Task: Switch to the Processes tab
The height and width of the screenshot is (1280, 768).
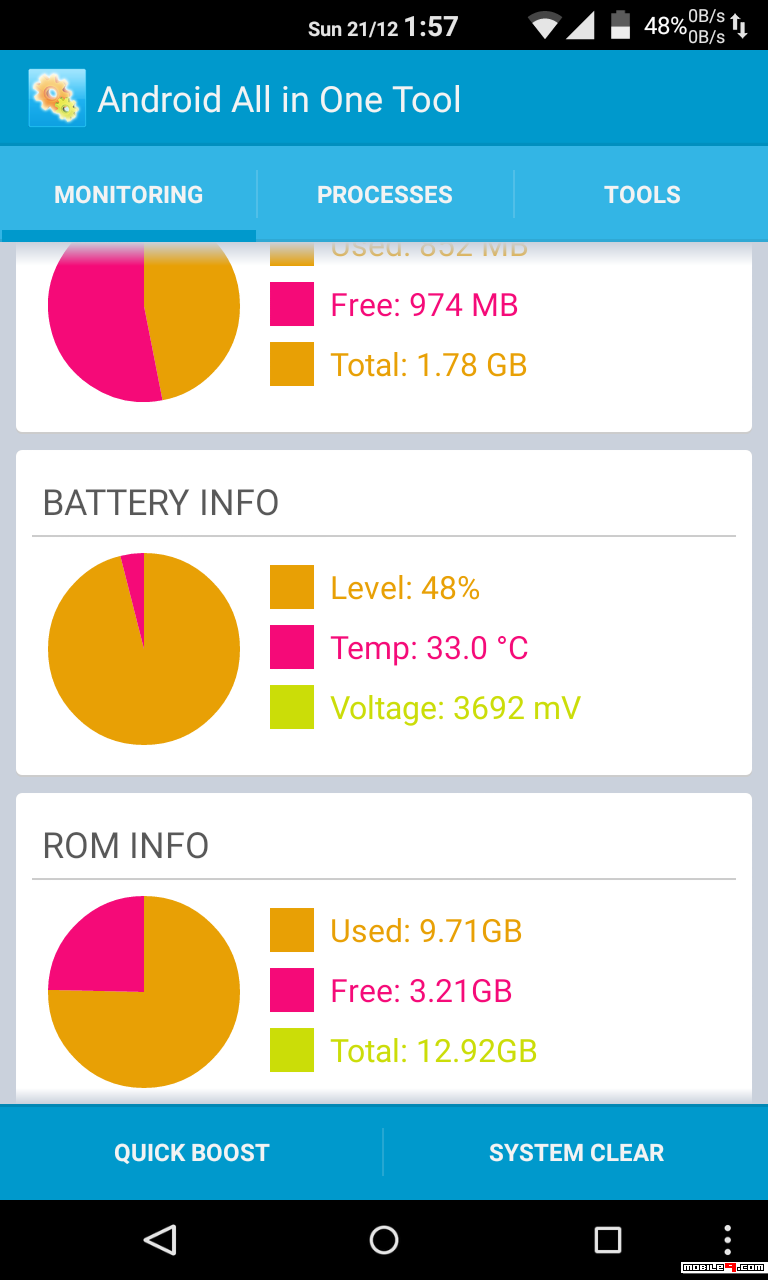Action: pos(385,194)
